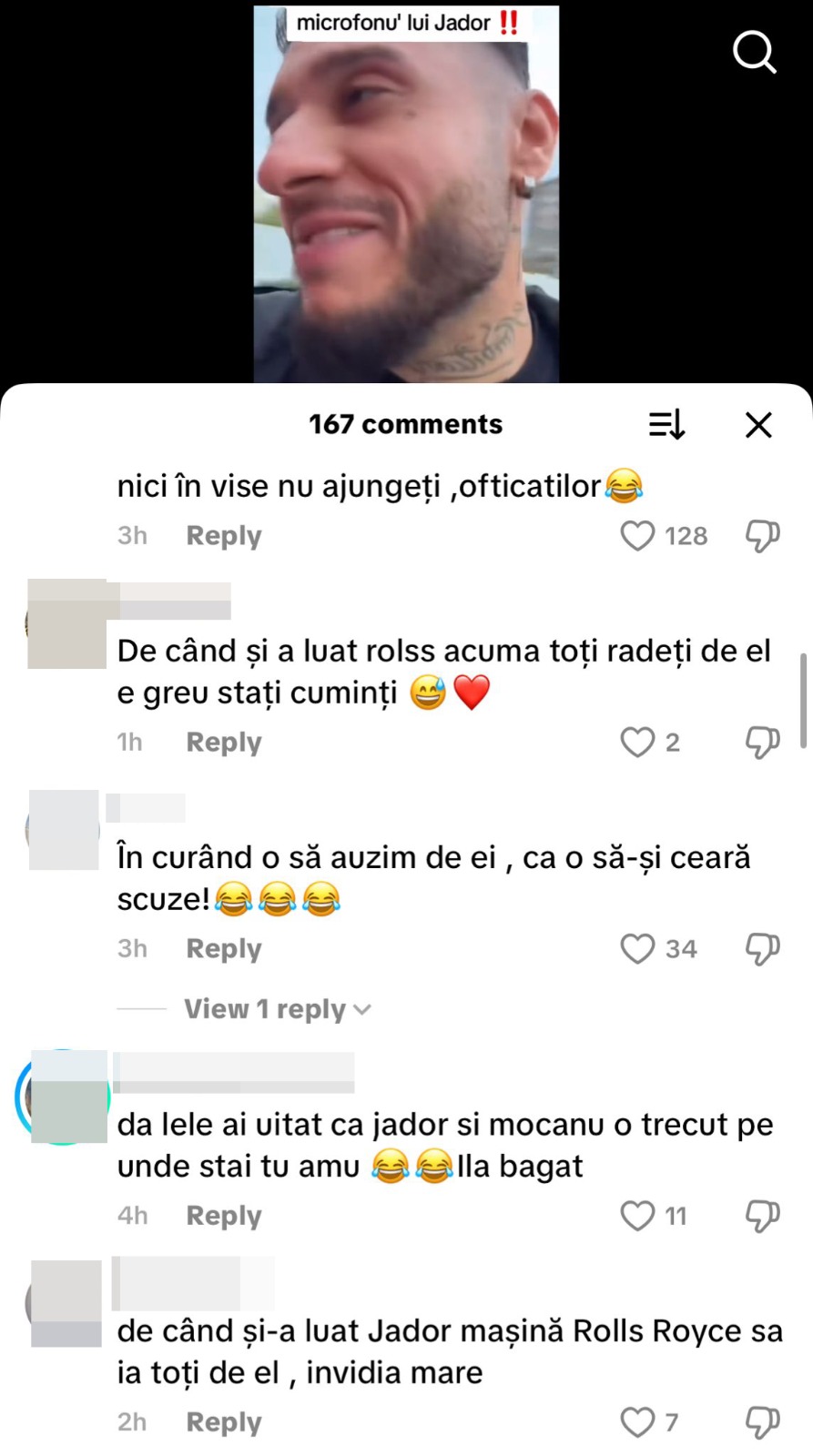This screenshot has width=813, height=1456.
Task: Like the comment with 128 likes
Action: (637, 536)
